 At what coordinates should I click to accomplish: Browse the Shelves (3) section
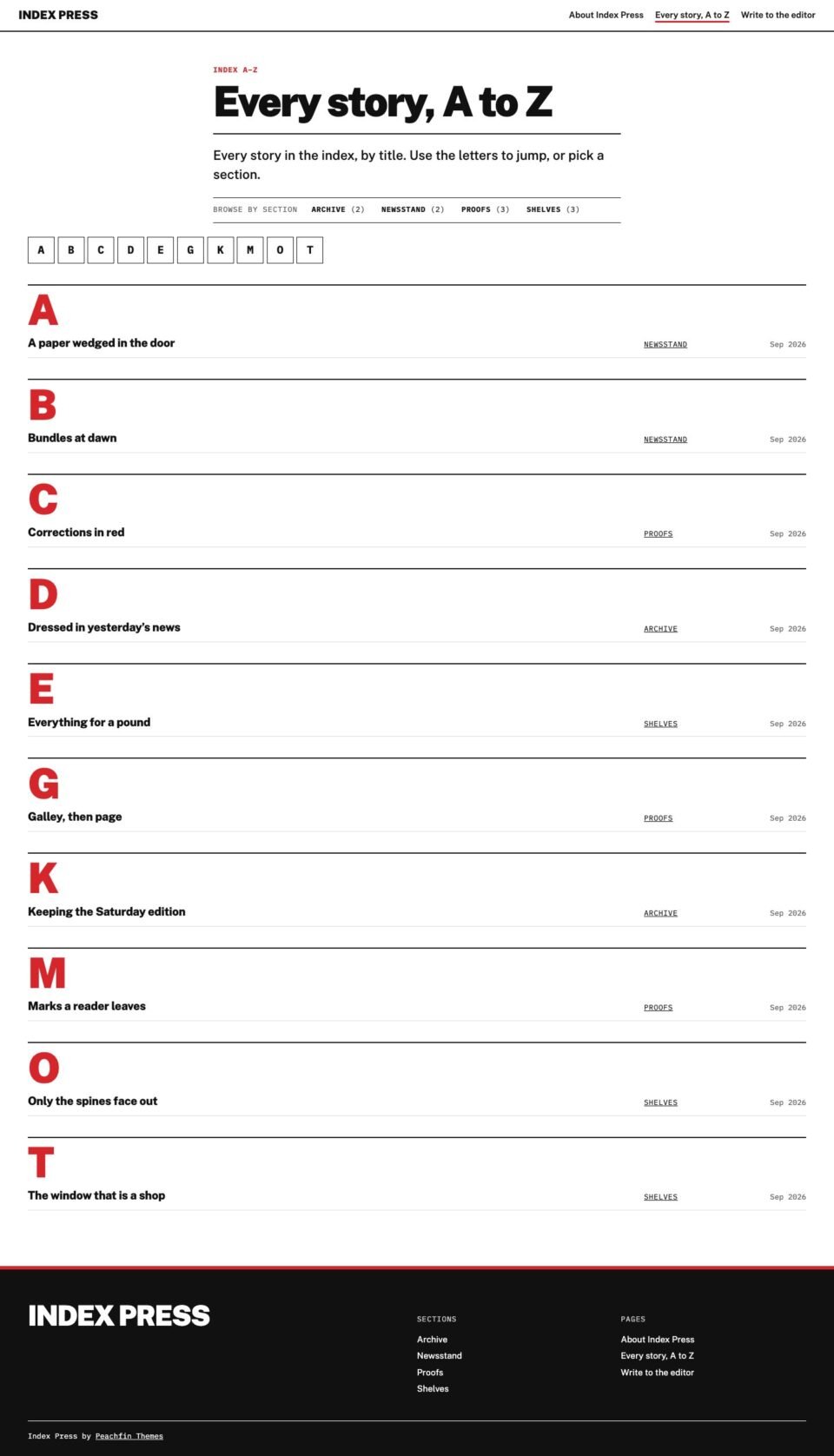[553, 209]
